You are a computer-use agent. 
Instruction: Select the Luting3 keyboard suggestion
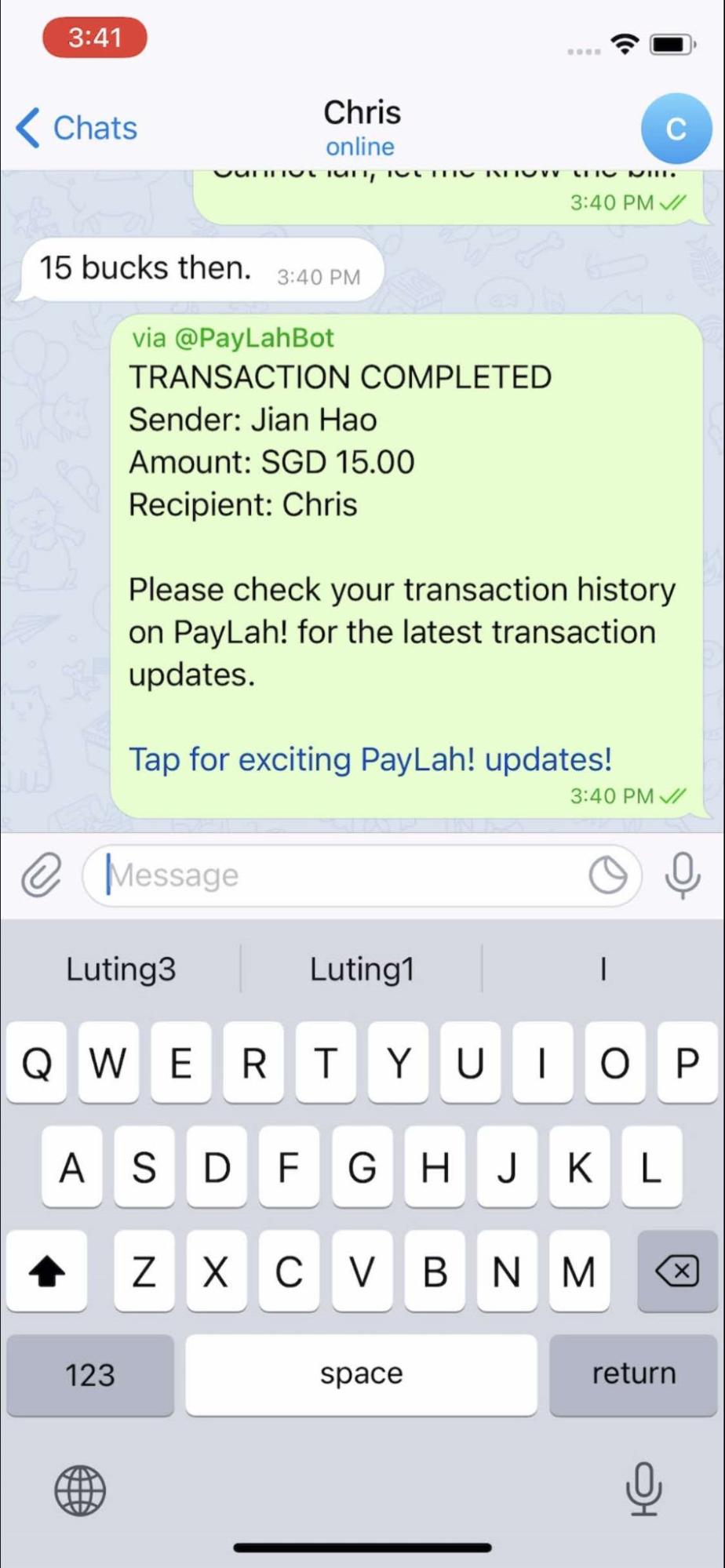(121, 970)
